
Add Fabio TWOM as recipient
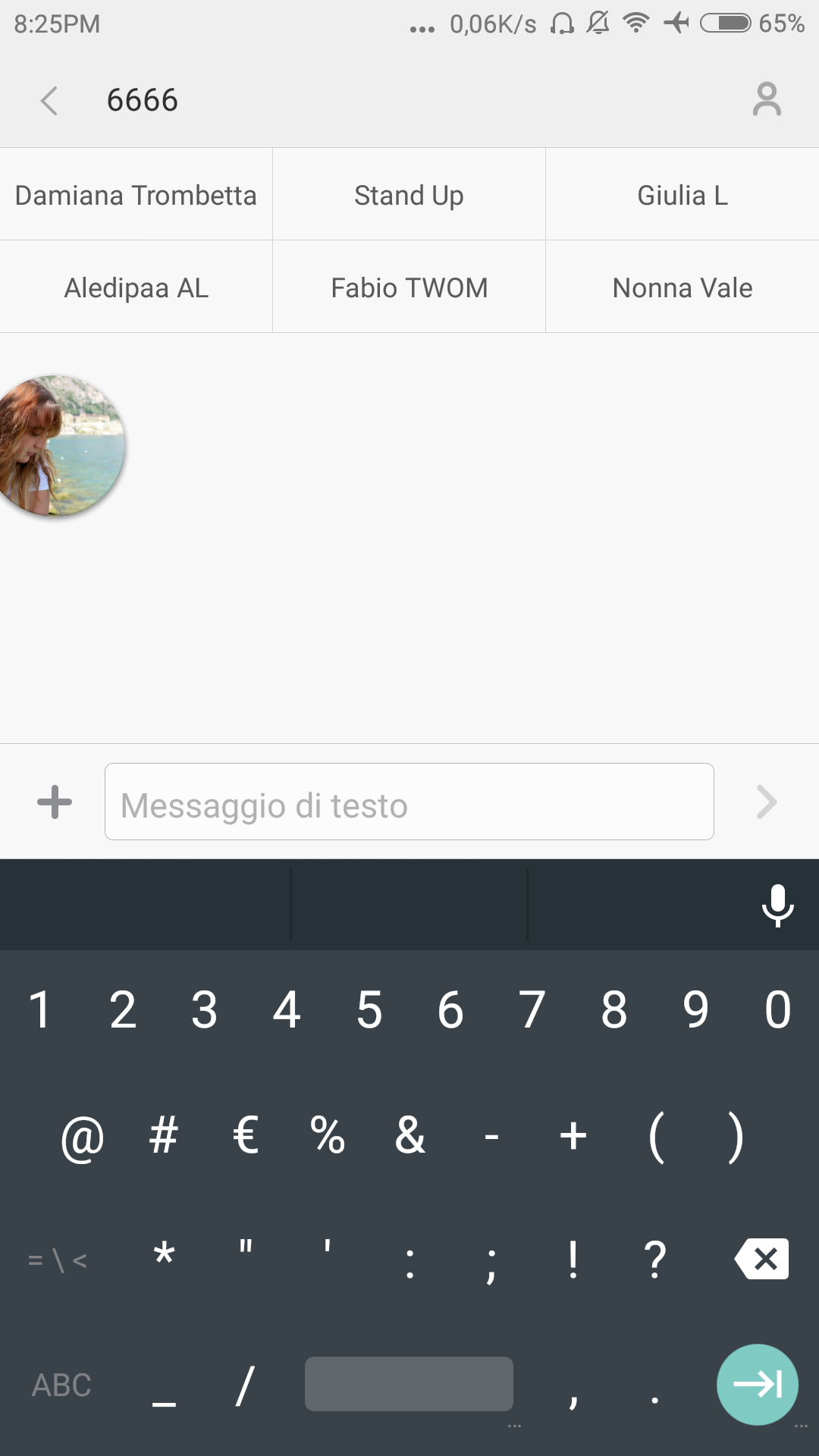point(409,287)
